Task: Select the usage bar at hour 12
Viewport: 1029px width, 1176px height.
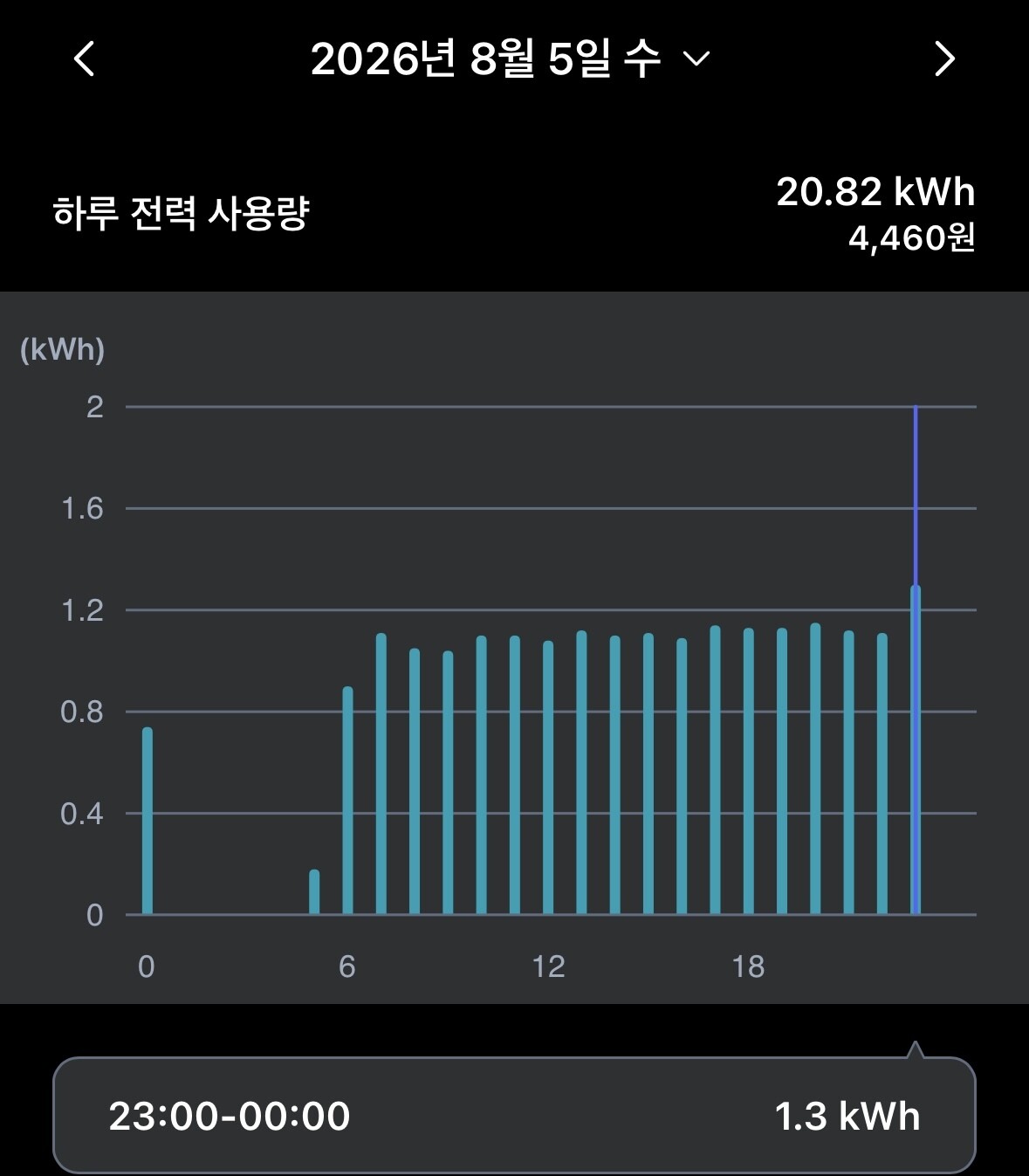Action: point(548,778)
